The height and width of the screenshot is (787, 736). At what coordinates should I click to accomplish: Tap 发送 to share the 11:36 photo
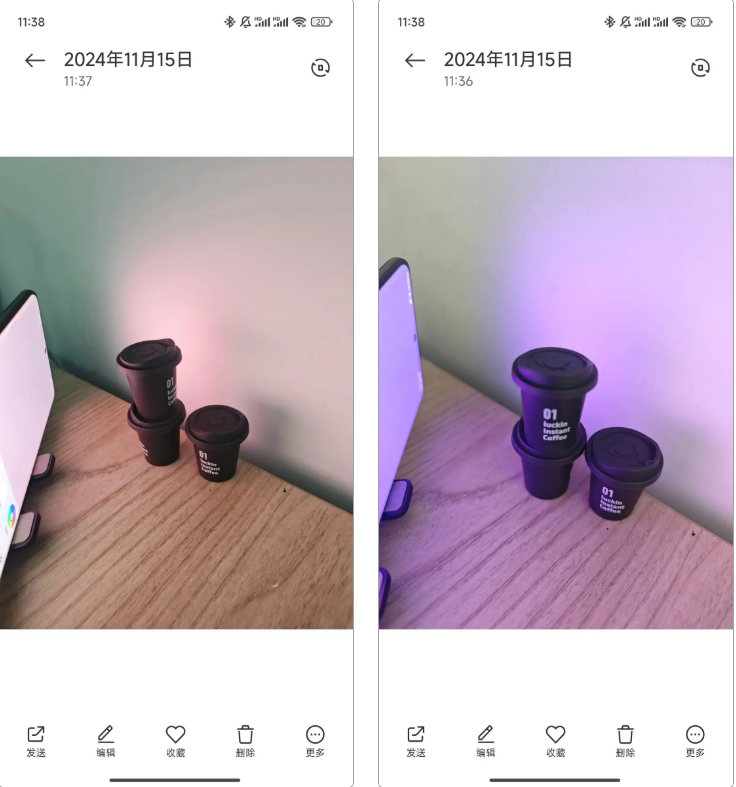point(416,741)
